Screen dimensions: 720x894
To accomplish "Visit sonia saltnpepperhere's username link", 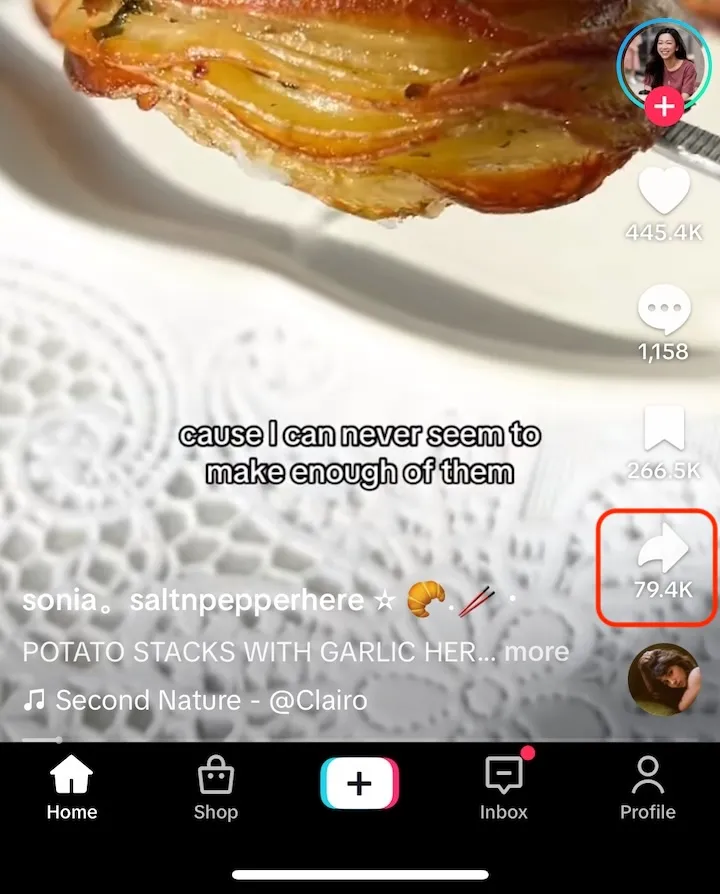I will pos(193,600).
